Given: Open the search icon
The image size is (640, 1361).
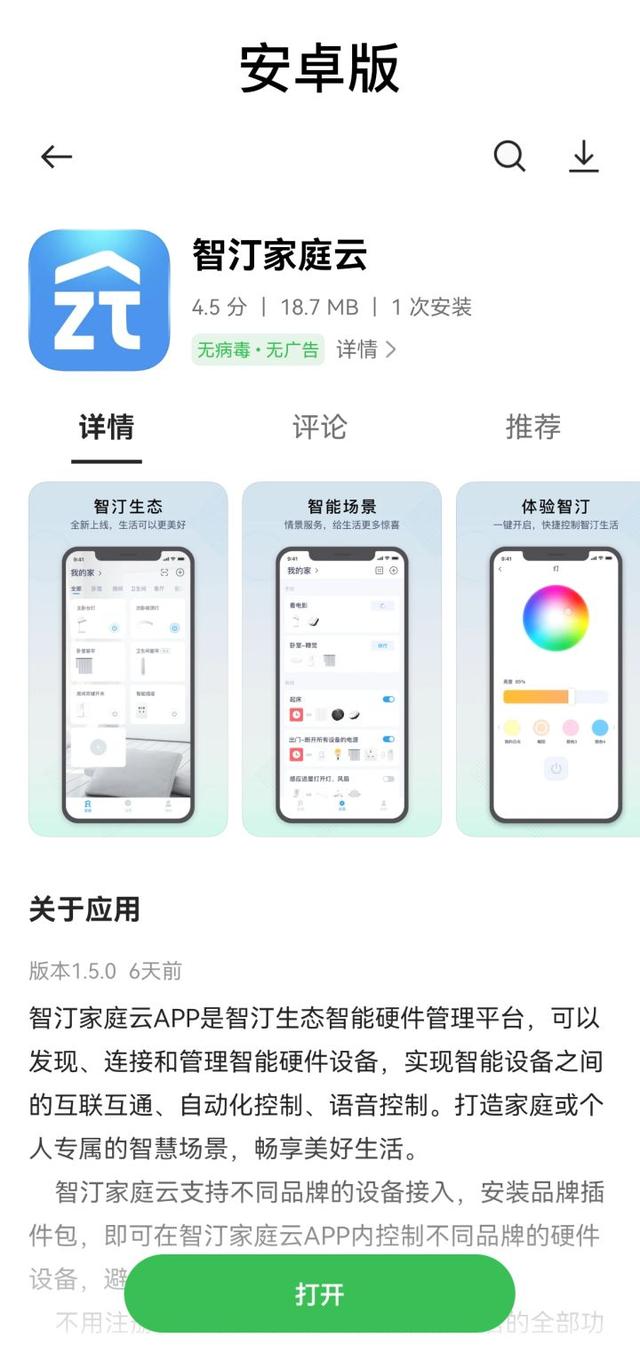Looking at the screenshot, I should tap(509, 156).
